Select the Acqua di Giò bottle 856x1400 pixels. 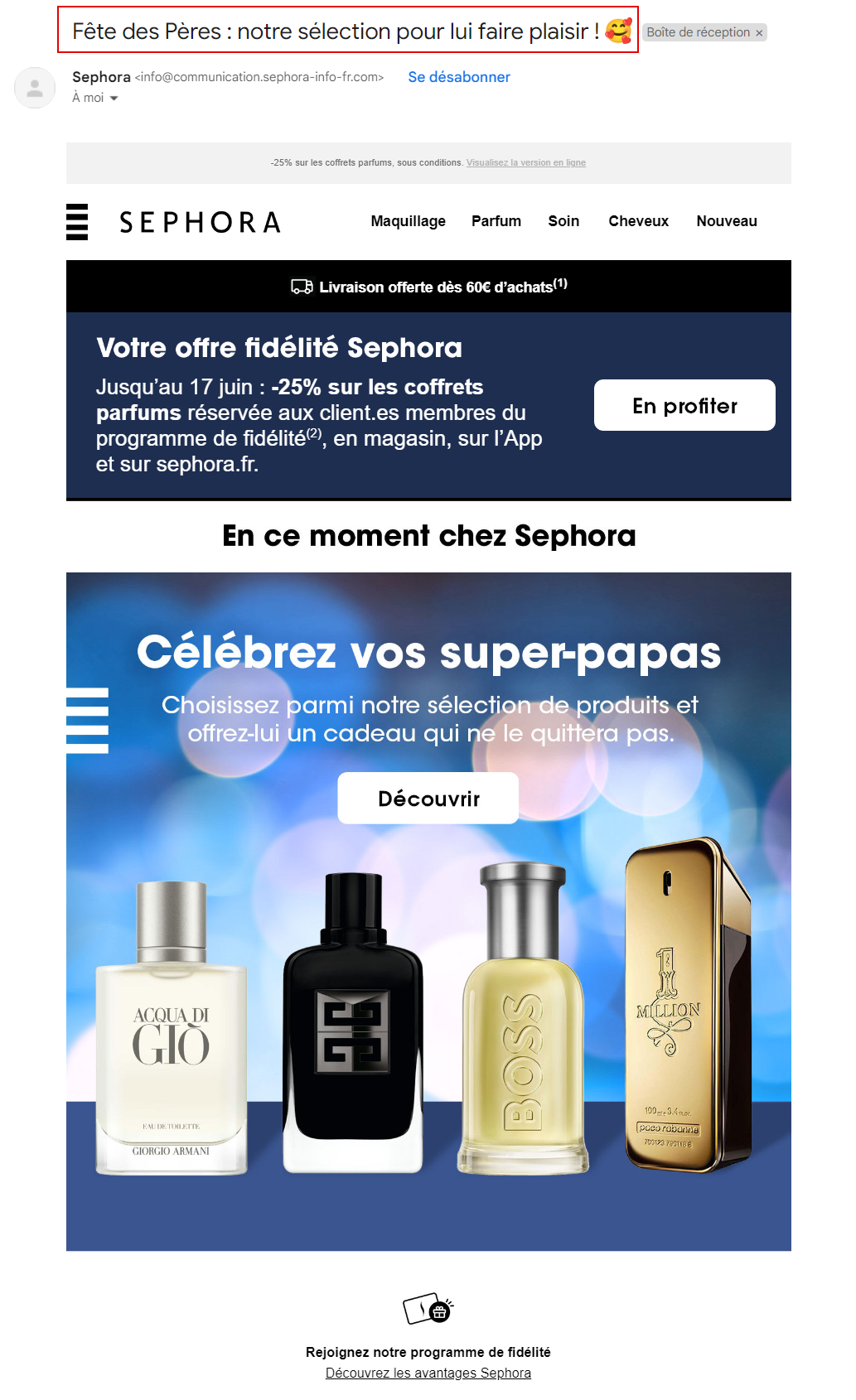(x=172, y=1036)
